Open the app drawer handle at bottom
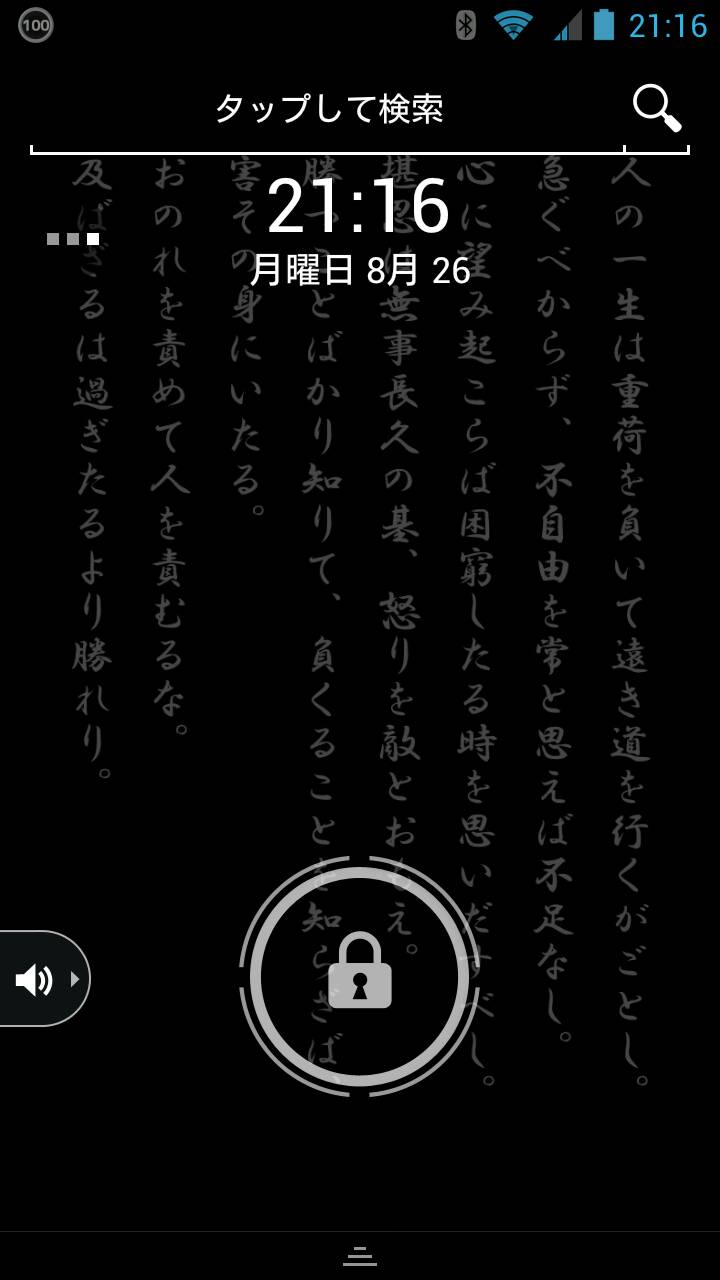 coord(360,1256)
